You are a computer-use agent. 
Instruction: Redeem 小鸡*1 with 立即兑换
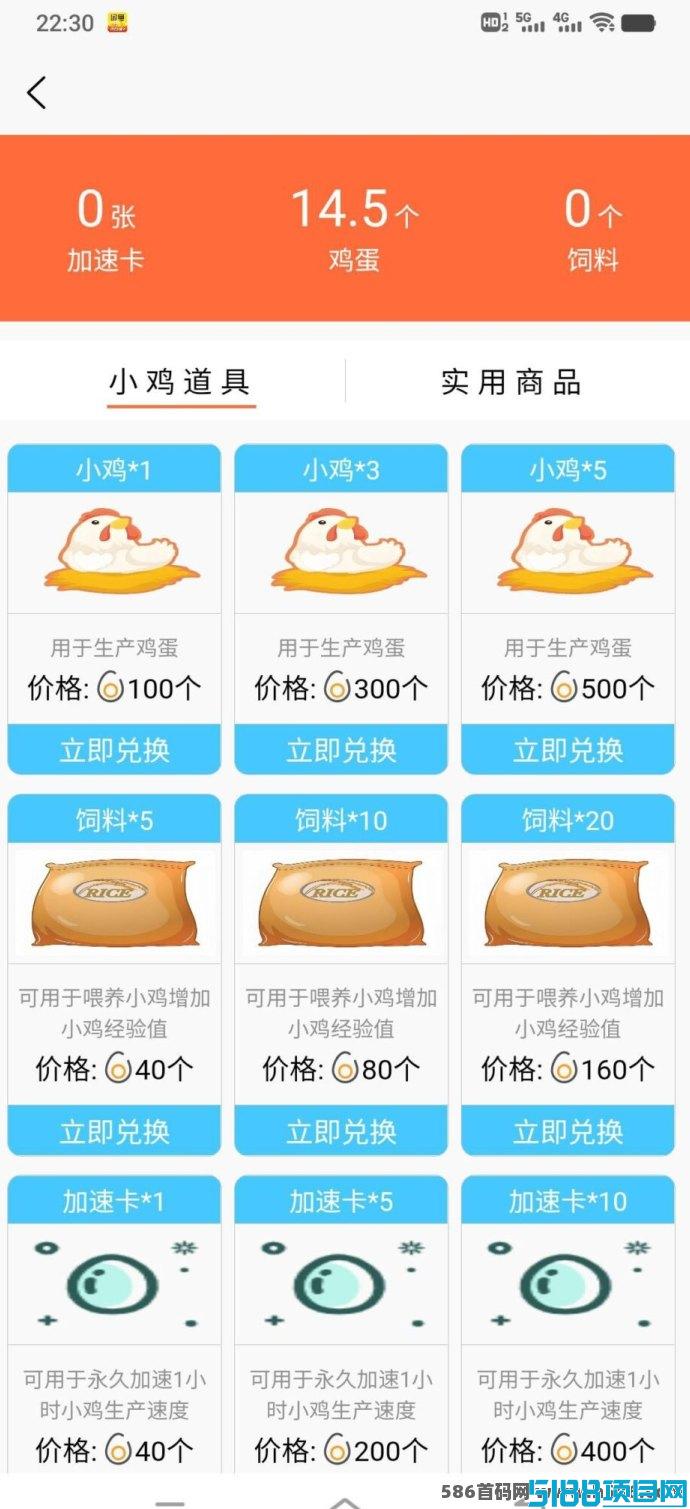pos(114,750)
